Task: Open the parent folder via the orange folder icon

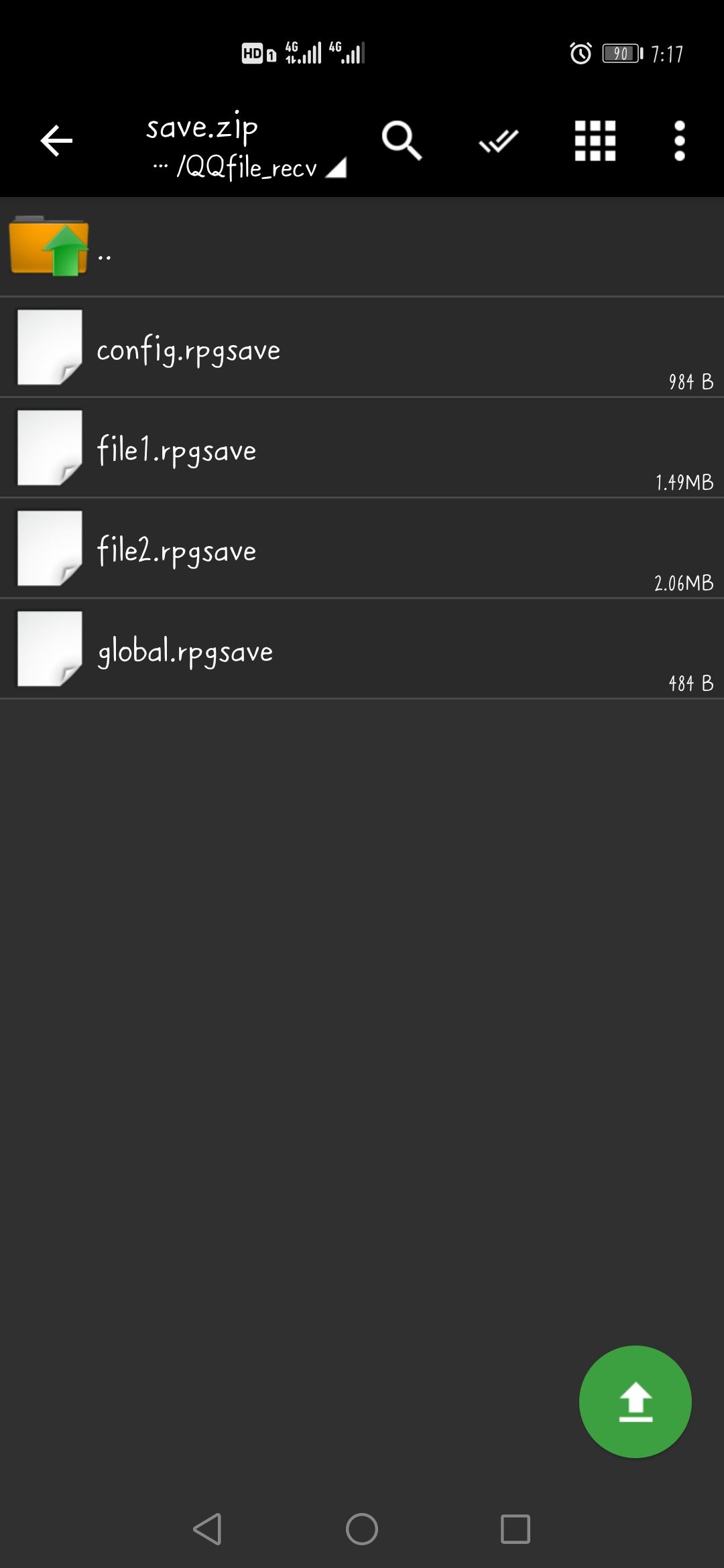Action: (48, 247)
